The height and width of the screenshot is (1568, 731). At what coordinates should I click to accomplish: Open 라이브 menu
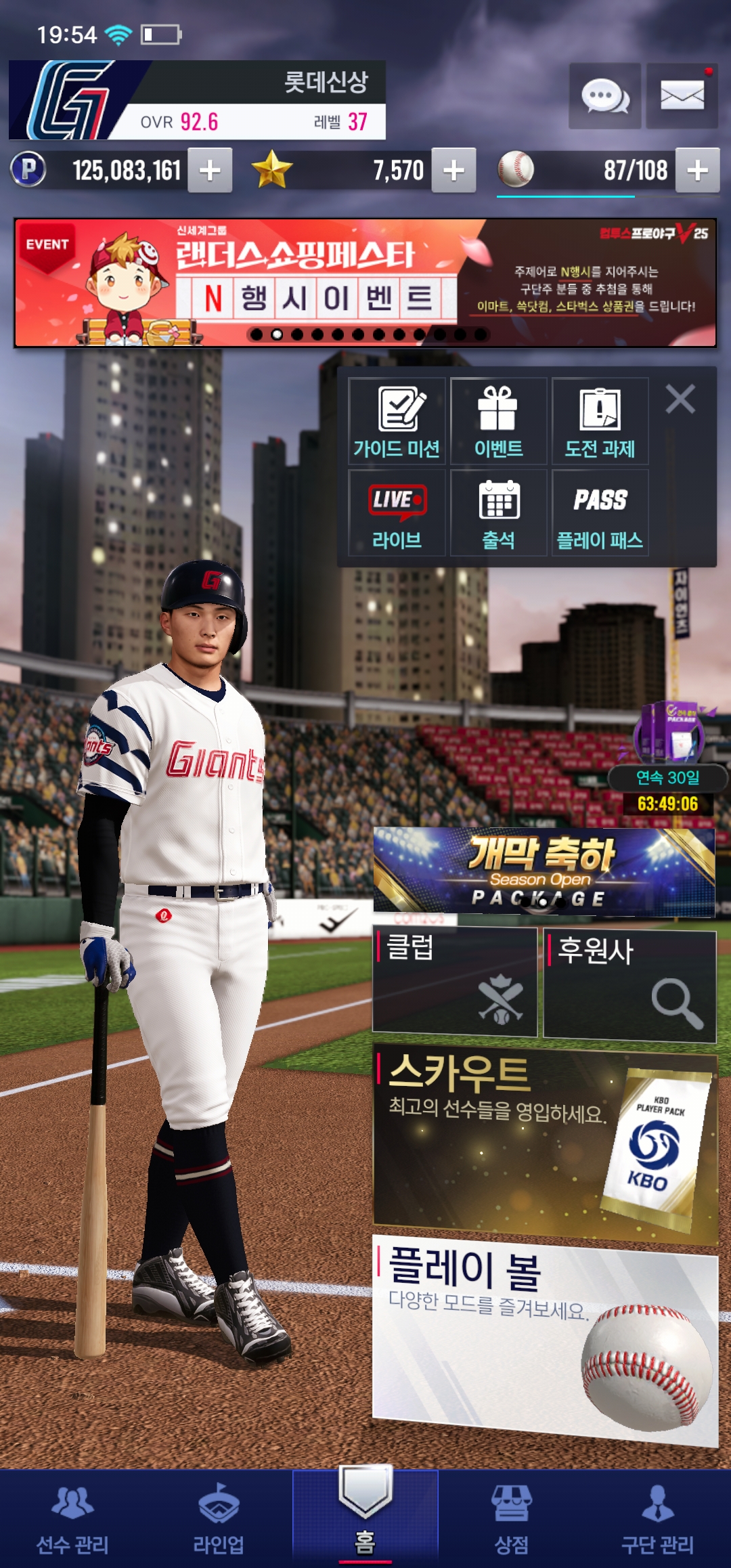(x=397, y=513)
